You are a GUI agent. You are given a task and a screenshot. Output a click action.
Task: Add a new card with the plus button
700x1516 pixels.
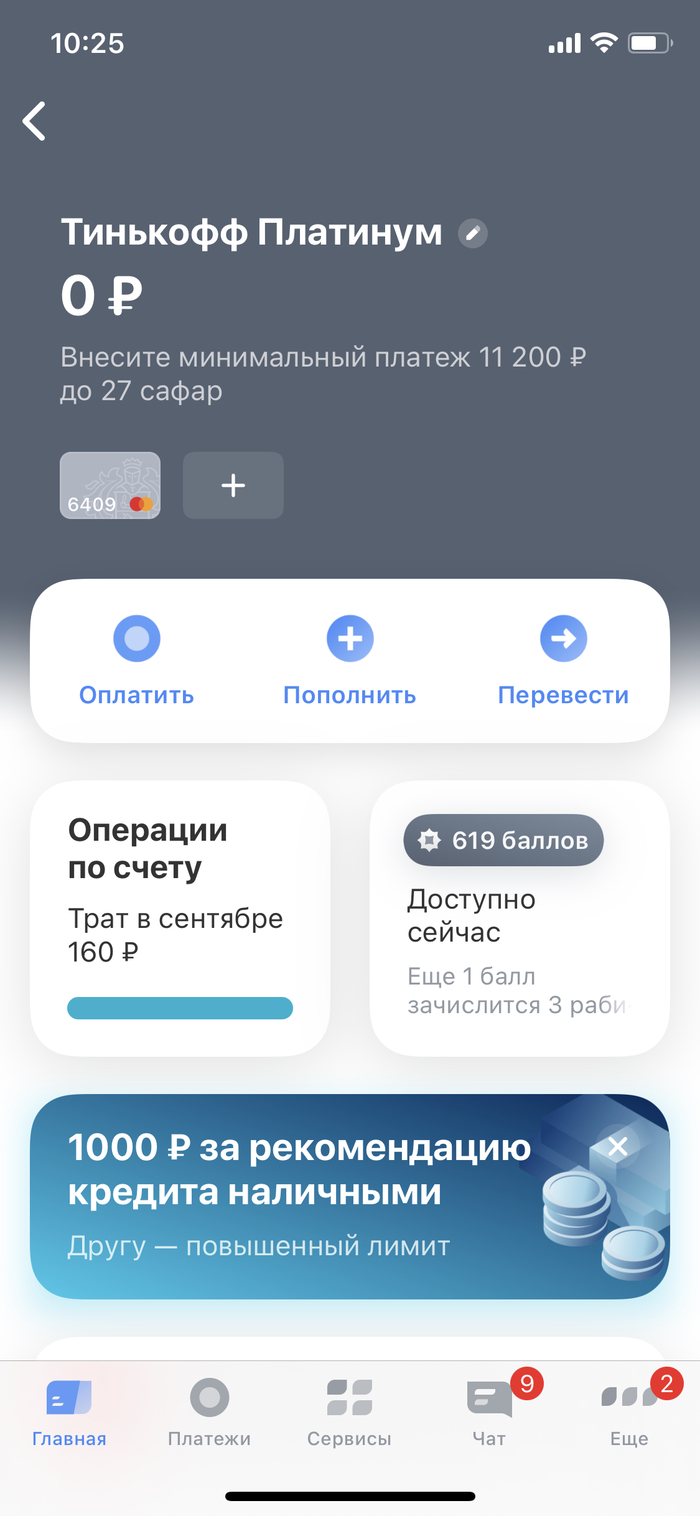point(233,486)
